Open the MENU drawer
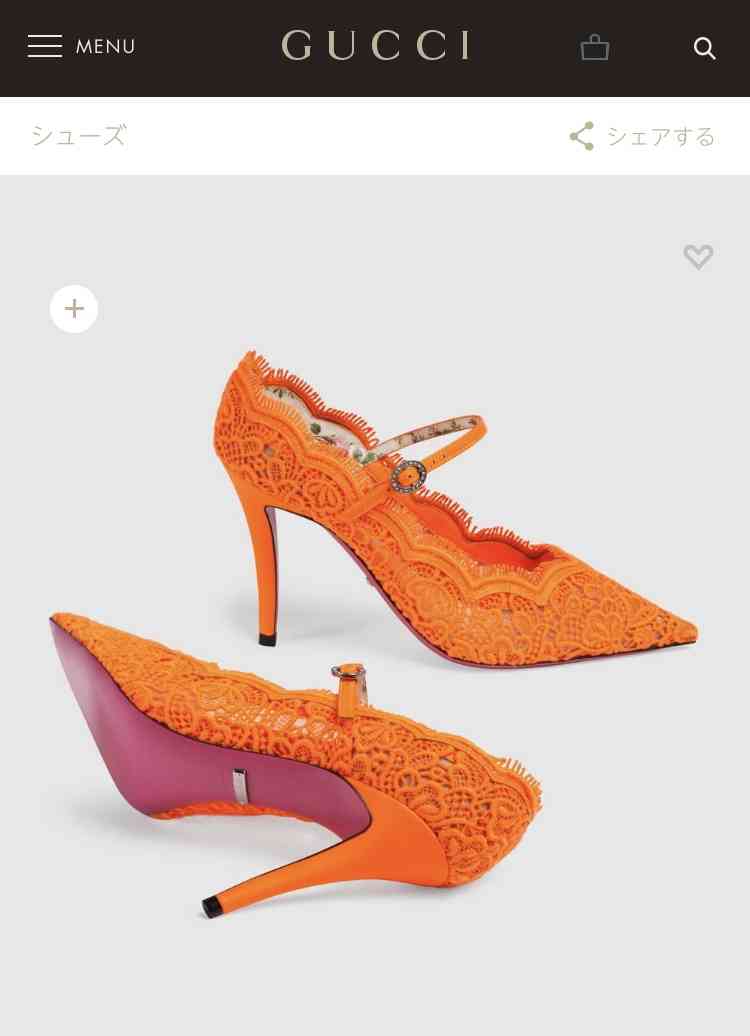 click(81, 46)
